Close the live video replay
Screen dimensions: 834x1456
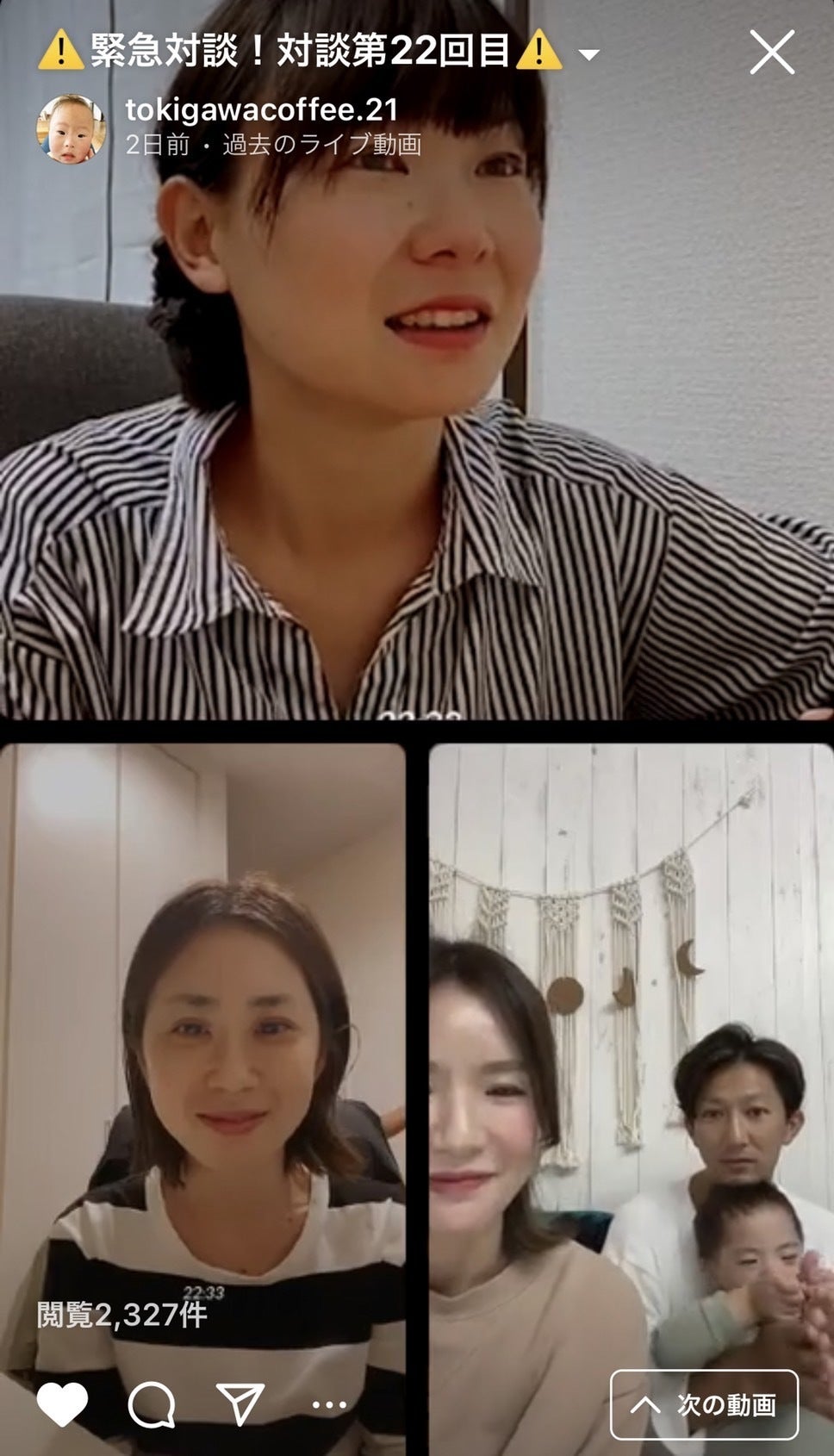(771, 53)
